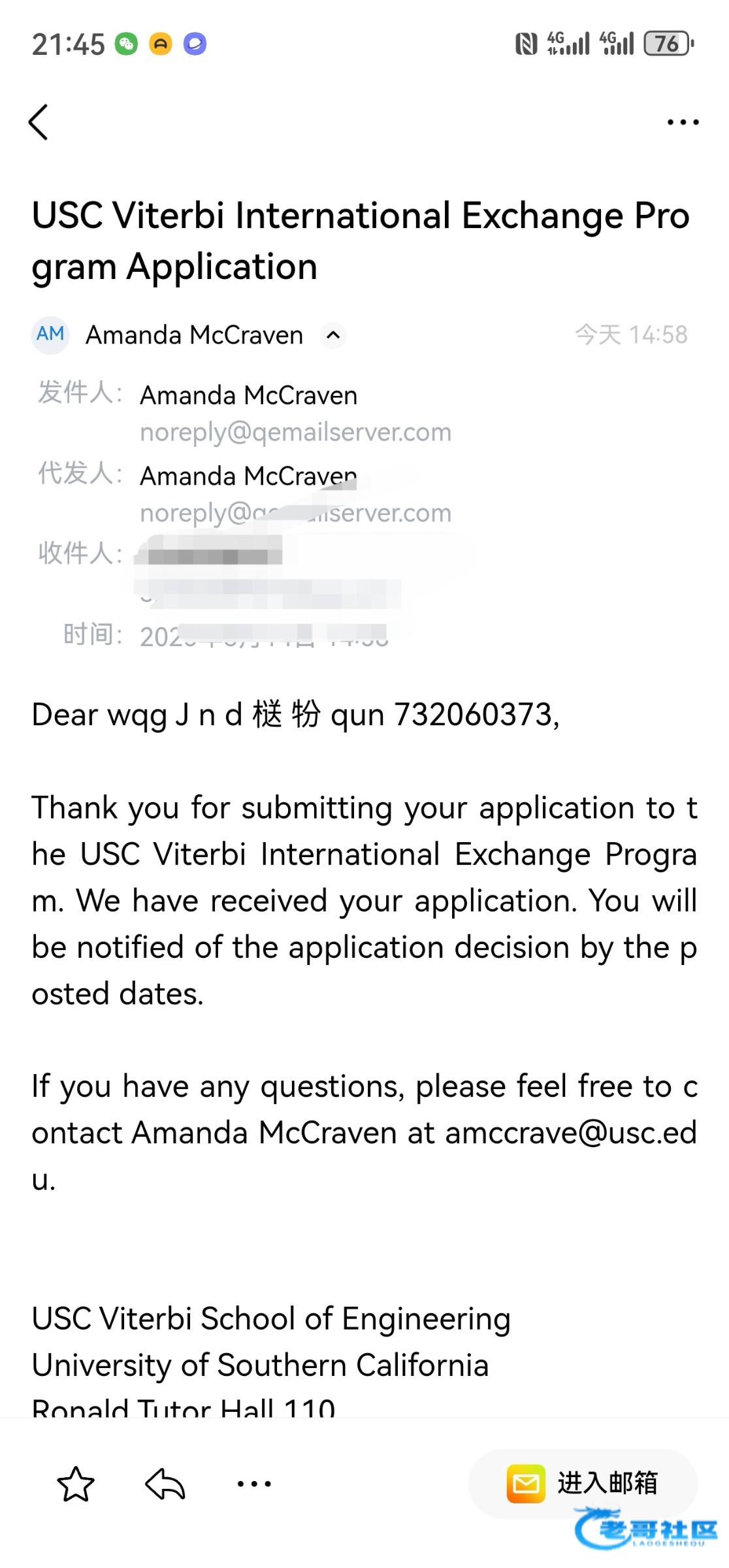
Task: Tap the 进入邮箱 button
Action: (583, 1483)
